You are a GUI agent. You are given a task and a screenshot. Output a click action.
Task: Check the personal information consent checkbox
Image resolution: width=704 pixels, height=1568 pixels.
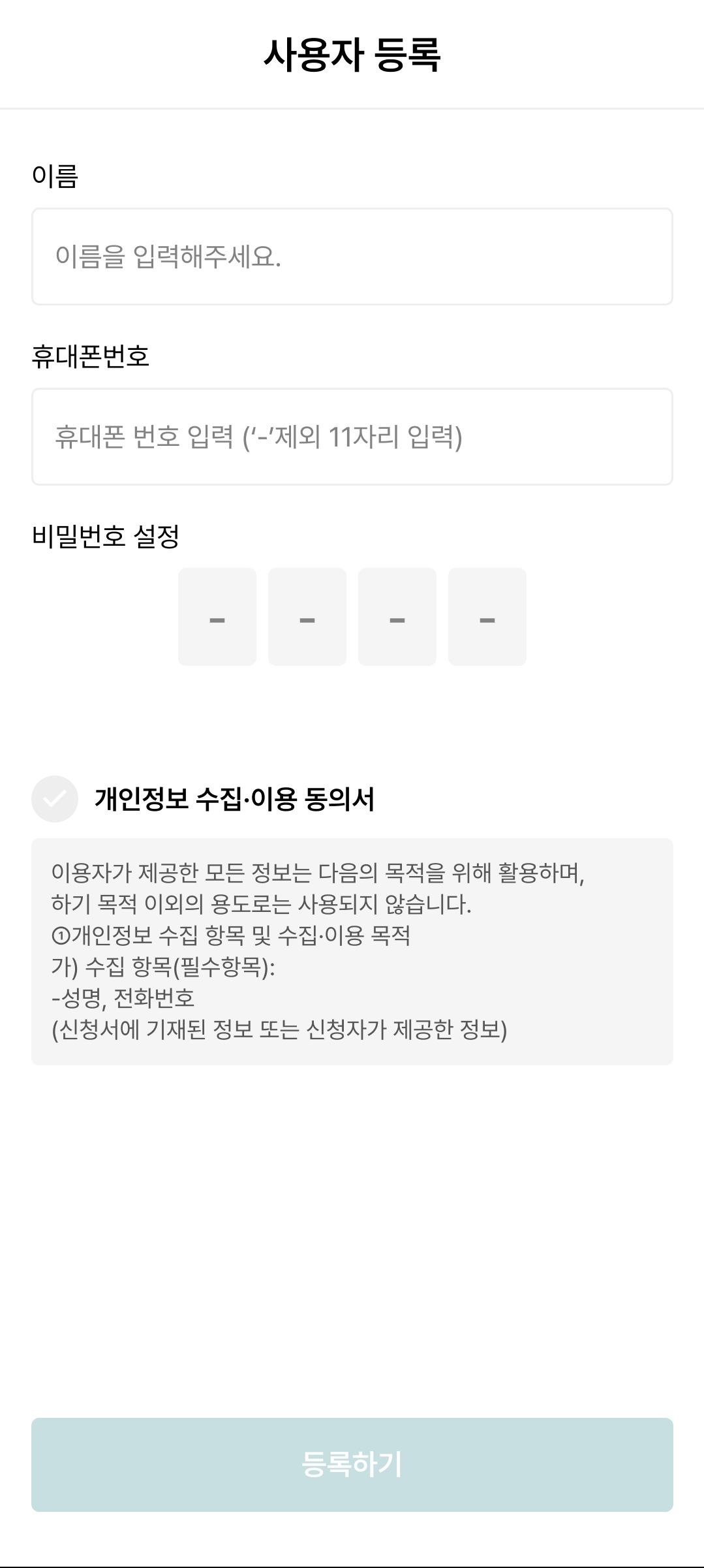point(55,799)
